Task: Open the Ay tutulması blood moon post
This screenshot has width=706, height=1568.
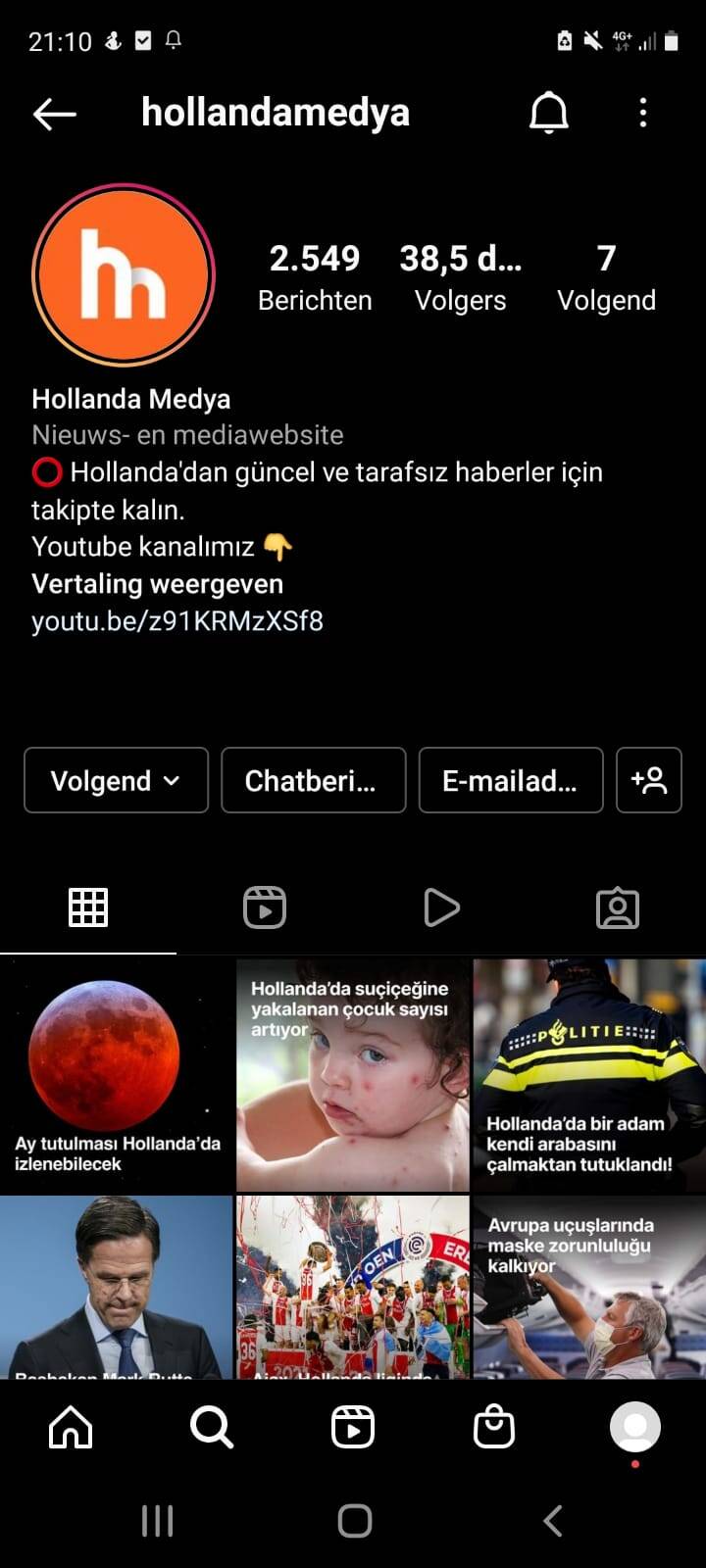Action: 116,1075
